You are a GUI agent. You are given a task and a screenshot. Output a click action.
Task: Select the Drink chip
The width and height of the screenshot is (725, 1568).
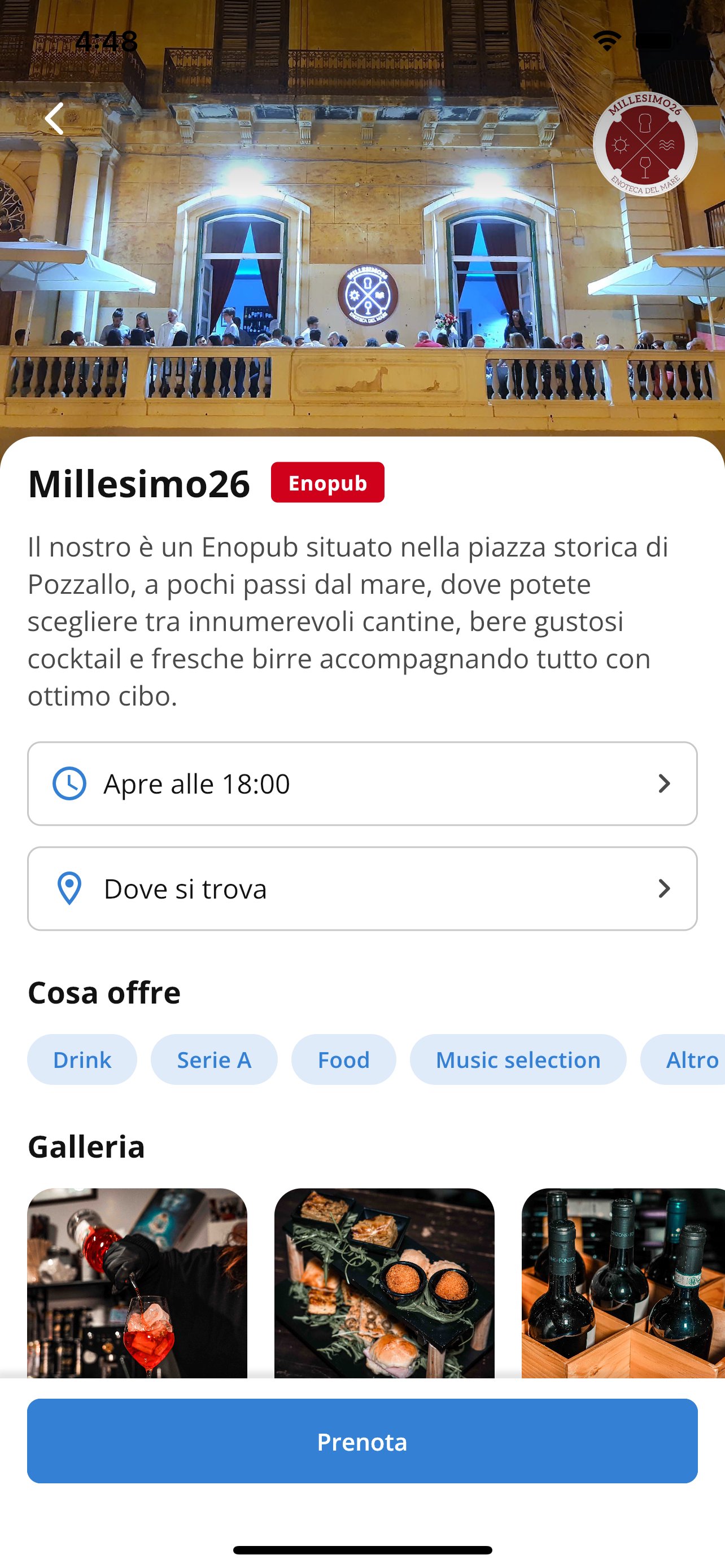tap(82, 1060)
